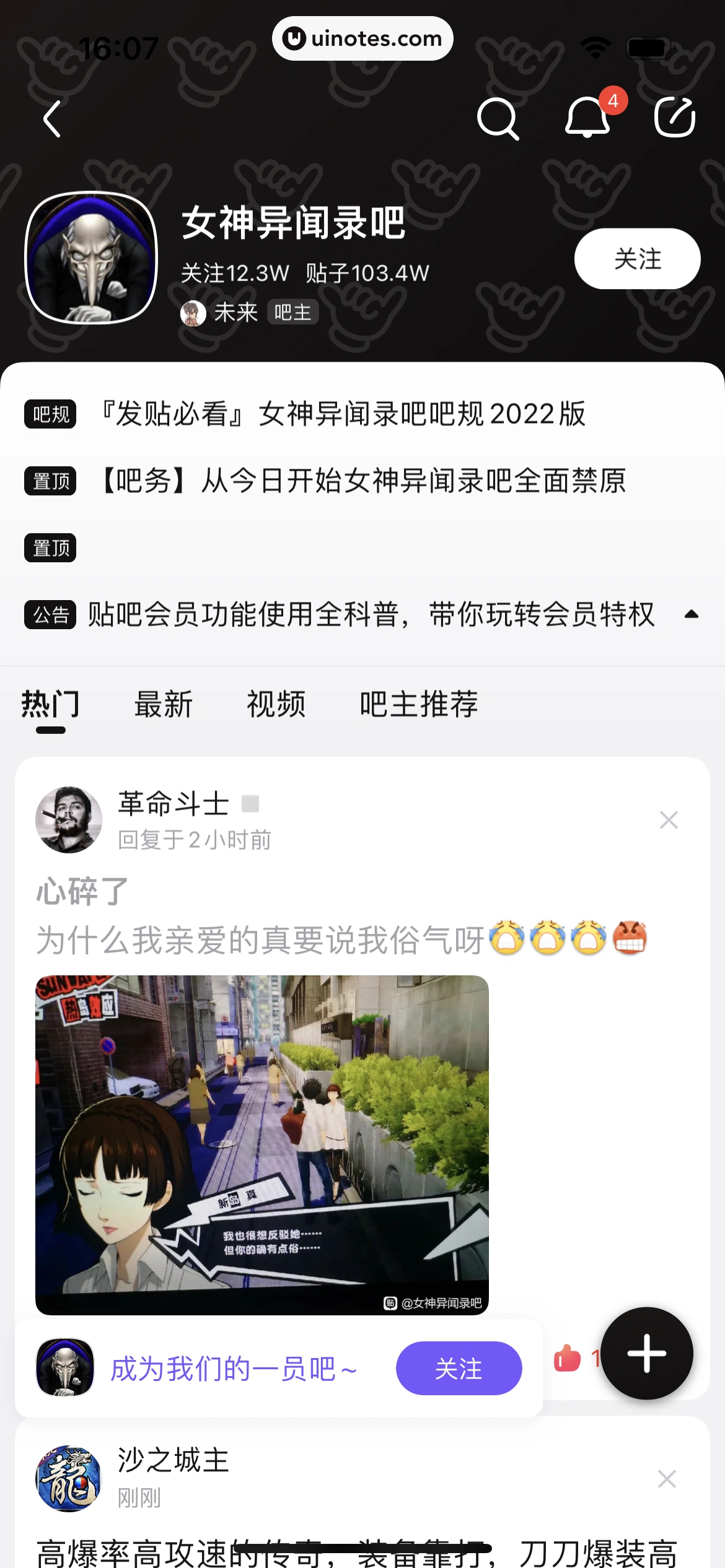Open search in 女神异闻录吧
Image resolution: width=725 pixels, height=1568 pixels.
pos(498,118)
